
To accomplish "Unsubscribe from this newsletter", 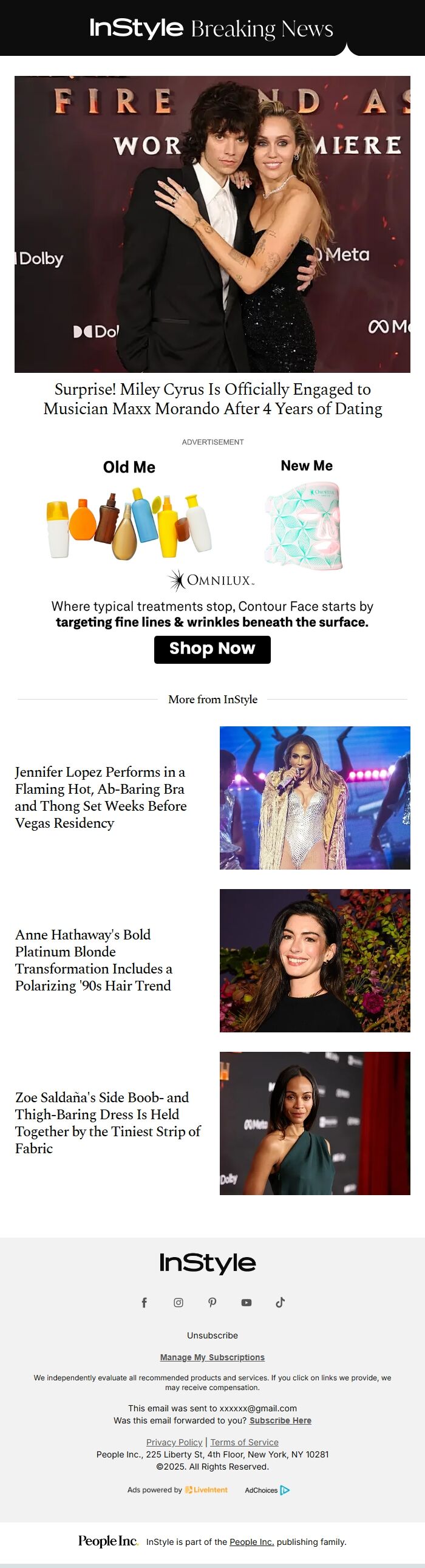I will coord(212,1335).
